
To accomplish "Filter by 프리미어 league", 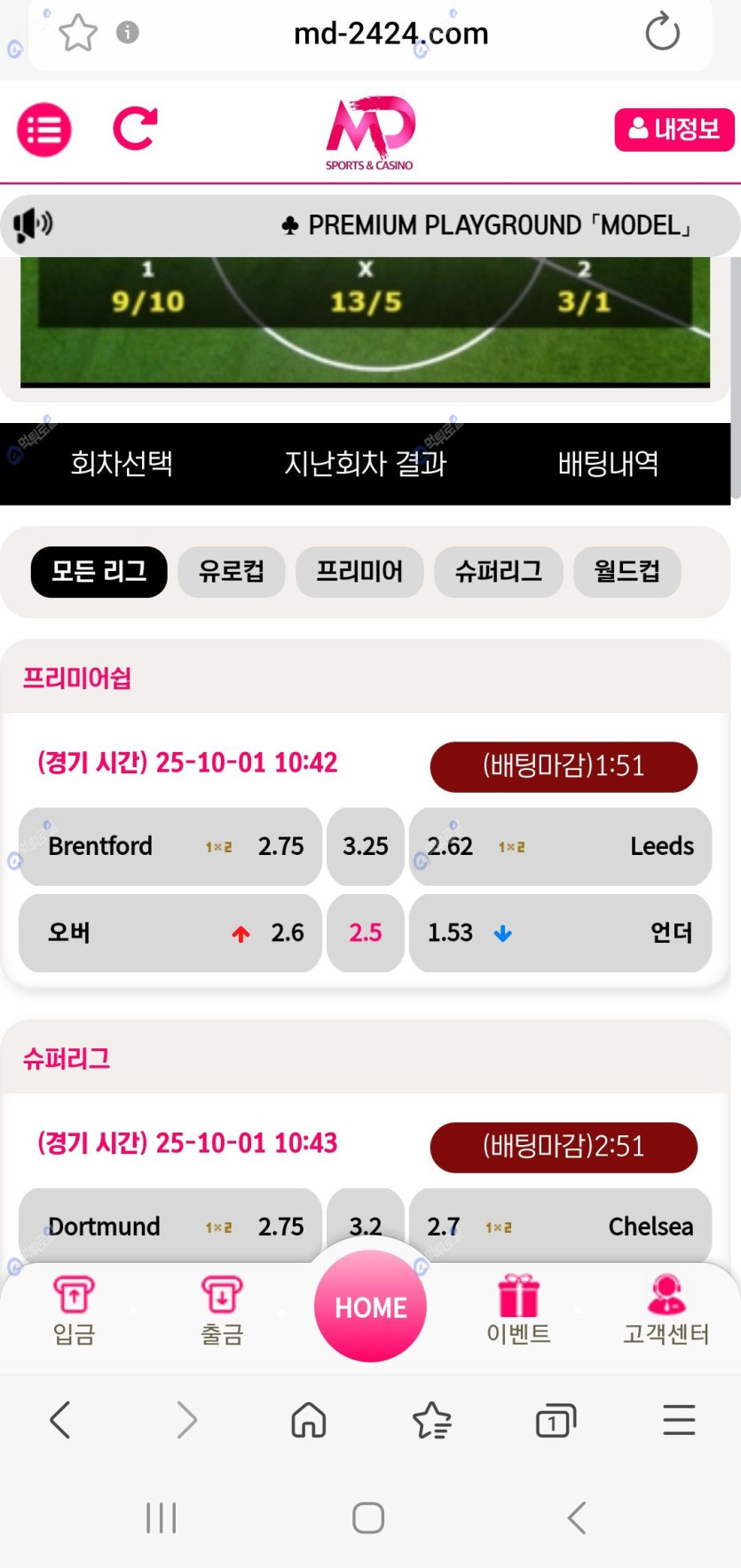I will [x=359, y=571].
